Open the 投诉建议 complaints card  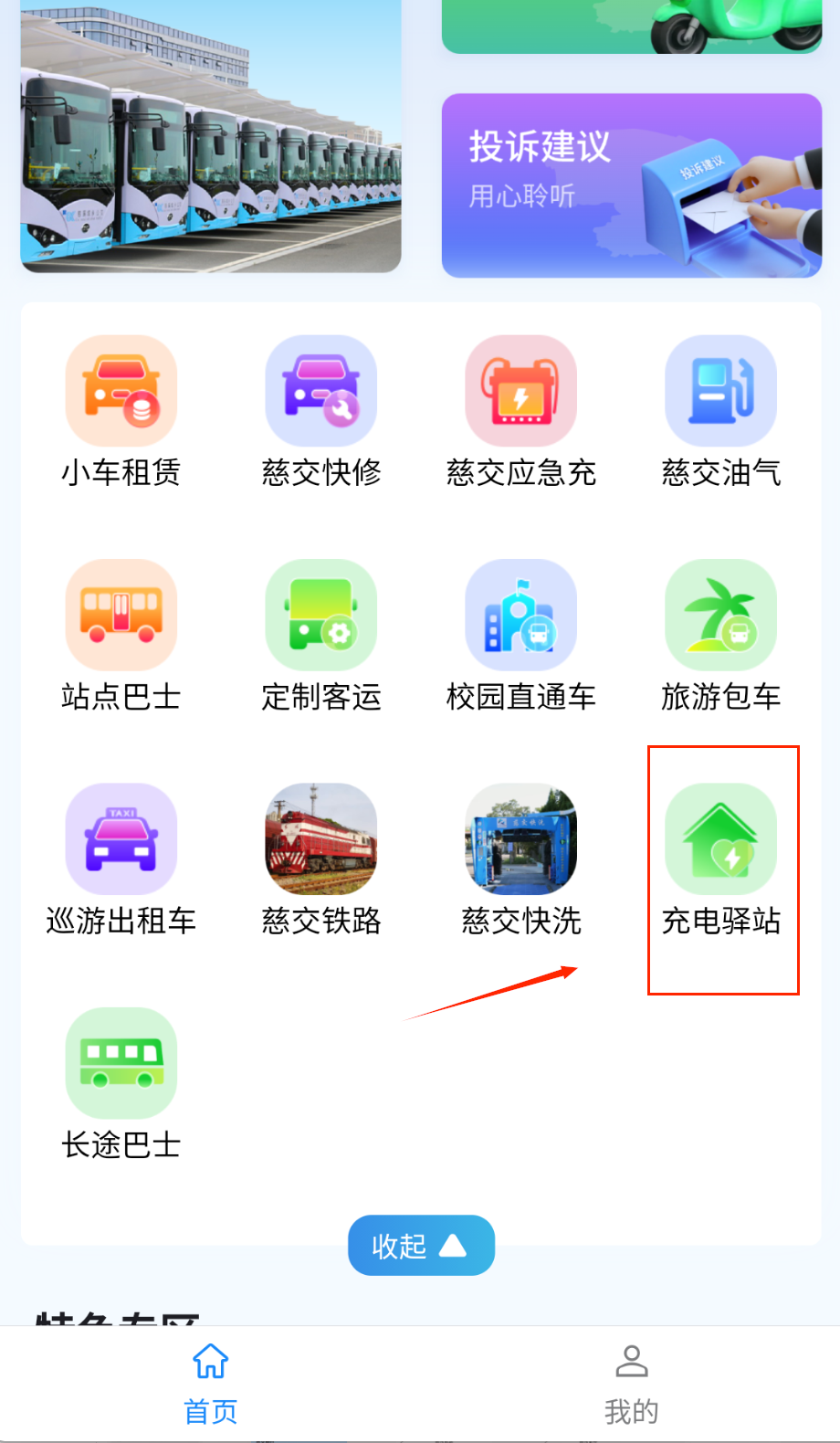tap(631, 185)
